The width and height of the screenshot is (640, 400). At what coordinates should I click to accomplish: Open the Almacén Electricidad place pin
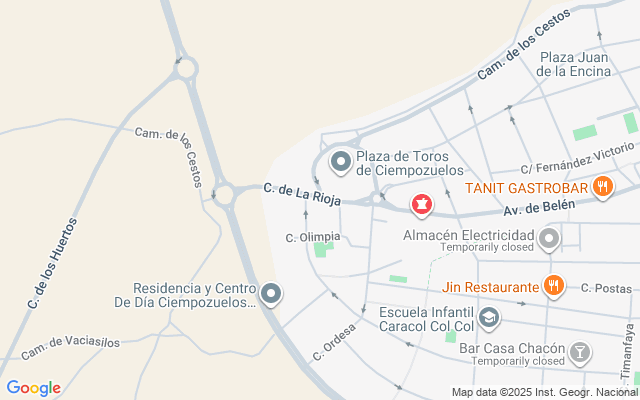[x=549, y=239]
